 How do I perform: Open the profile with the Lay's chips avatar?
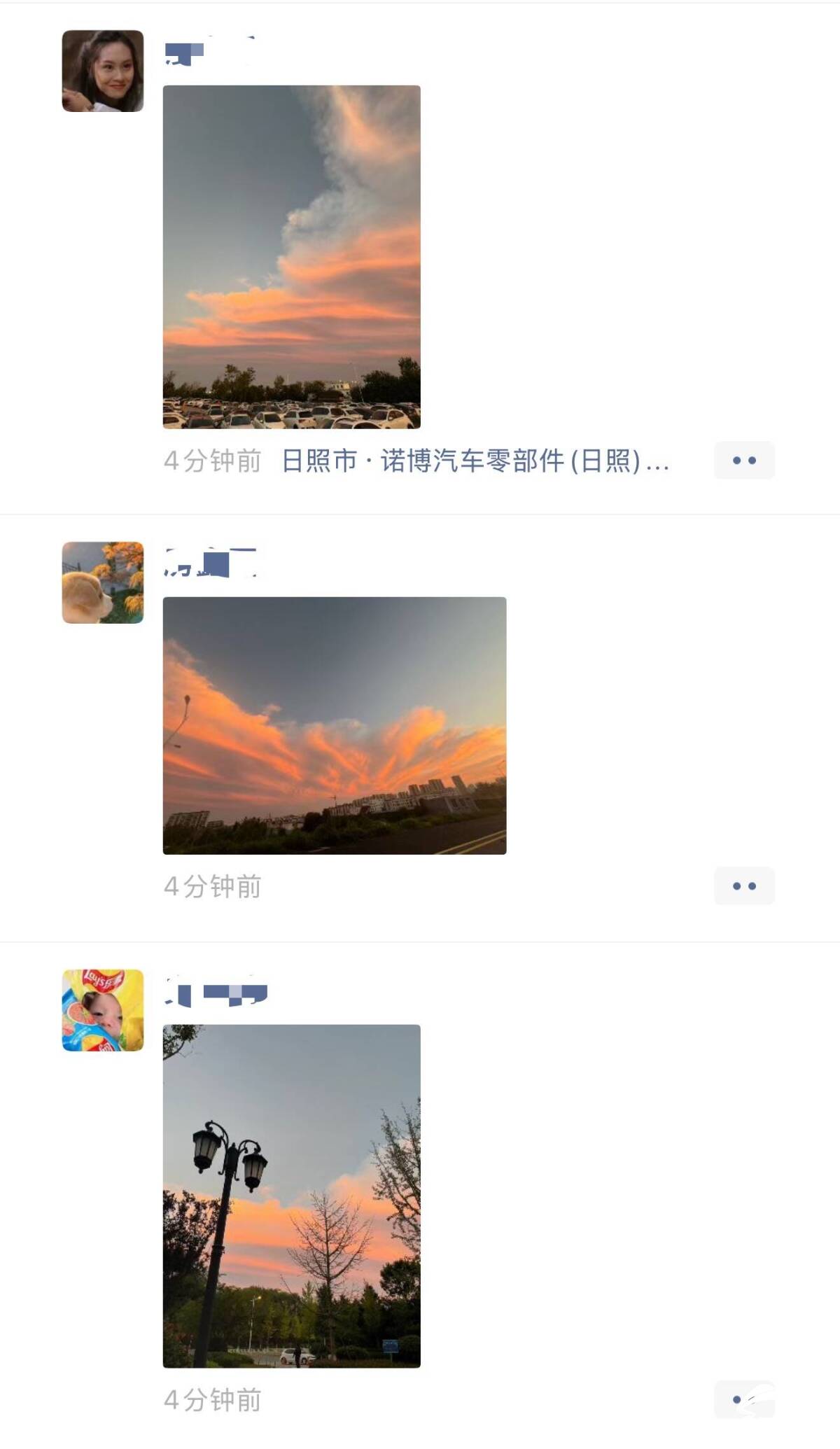[x=103, y=1010]
